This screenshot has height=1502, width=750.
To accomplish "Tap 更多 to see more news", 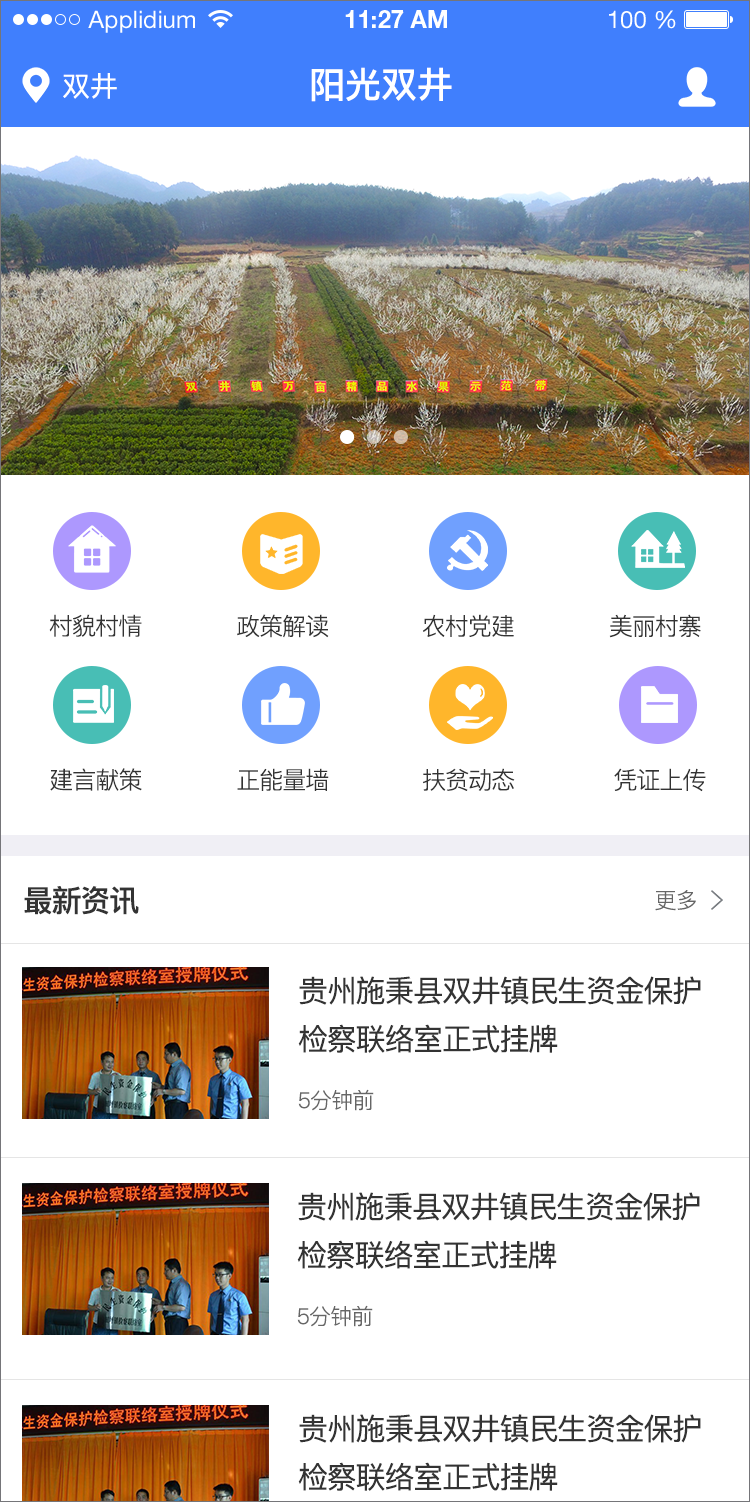I will coord(689,900).
